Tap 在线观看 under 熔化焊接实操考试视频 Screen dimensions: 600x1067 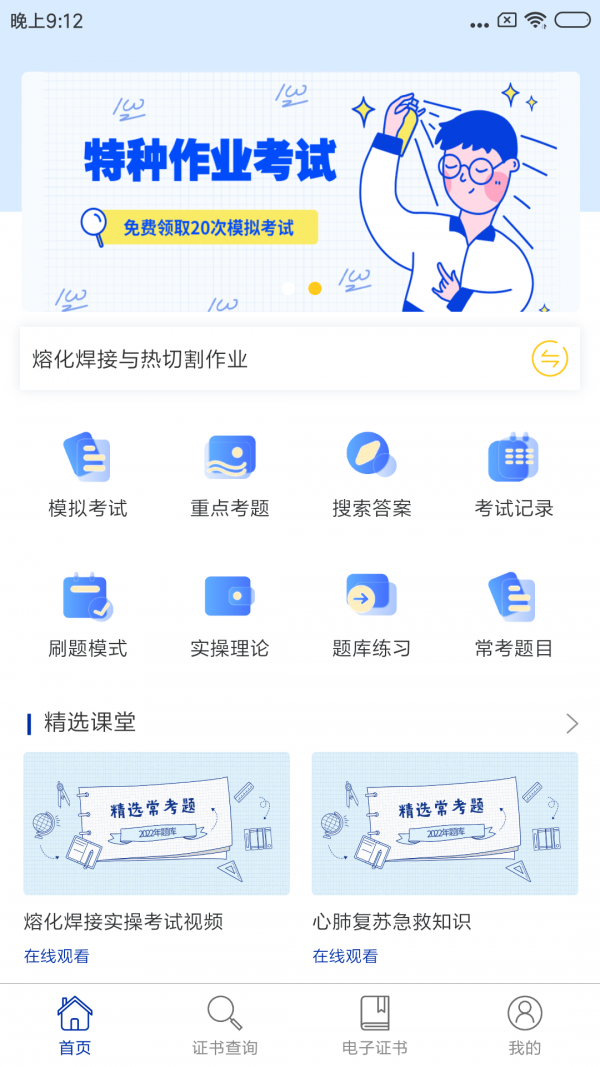point(57,956)
